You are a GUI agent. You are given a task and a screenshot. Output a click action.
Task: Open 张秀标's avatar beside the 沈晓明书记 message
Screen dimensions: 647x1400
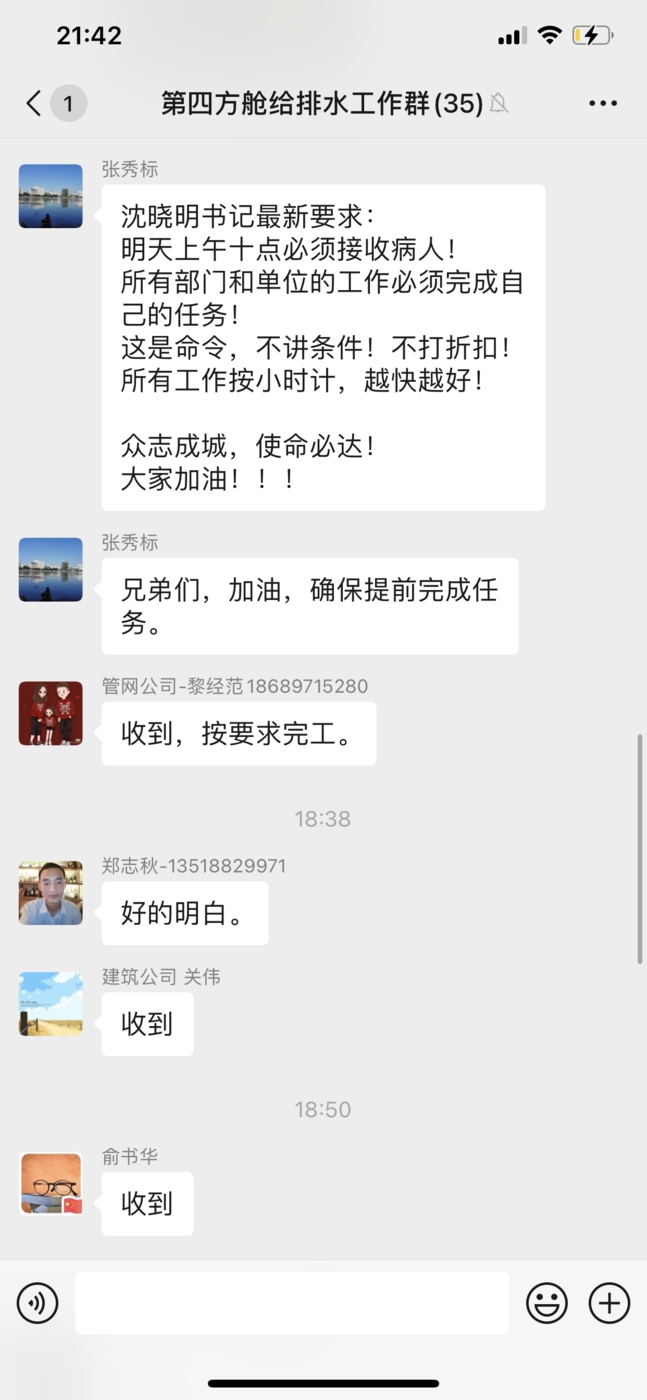coord(51,196)
